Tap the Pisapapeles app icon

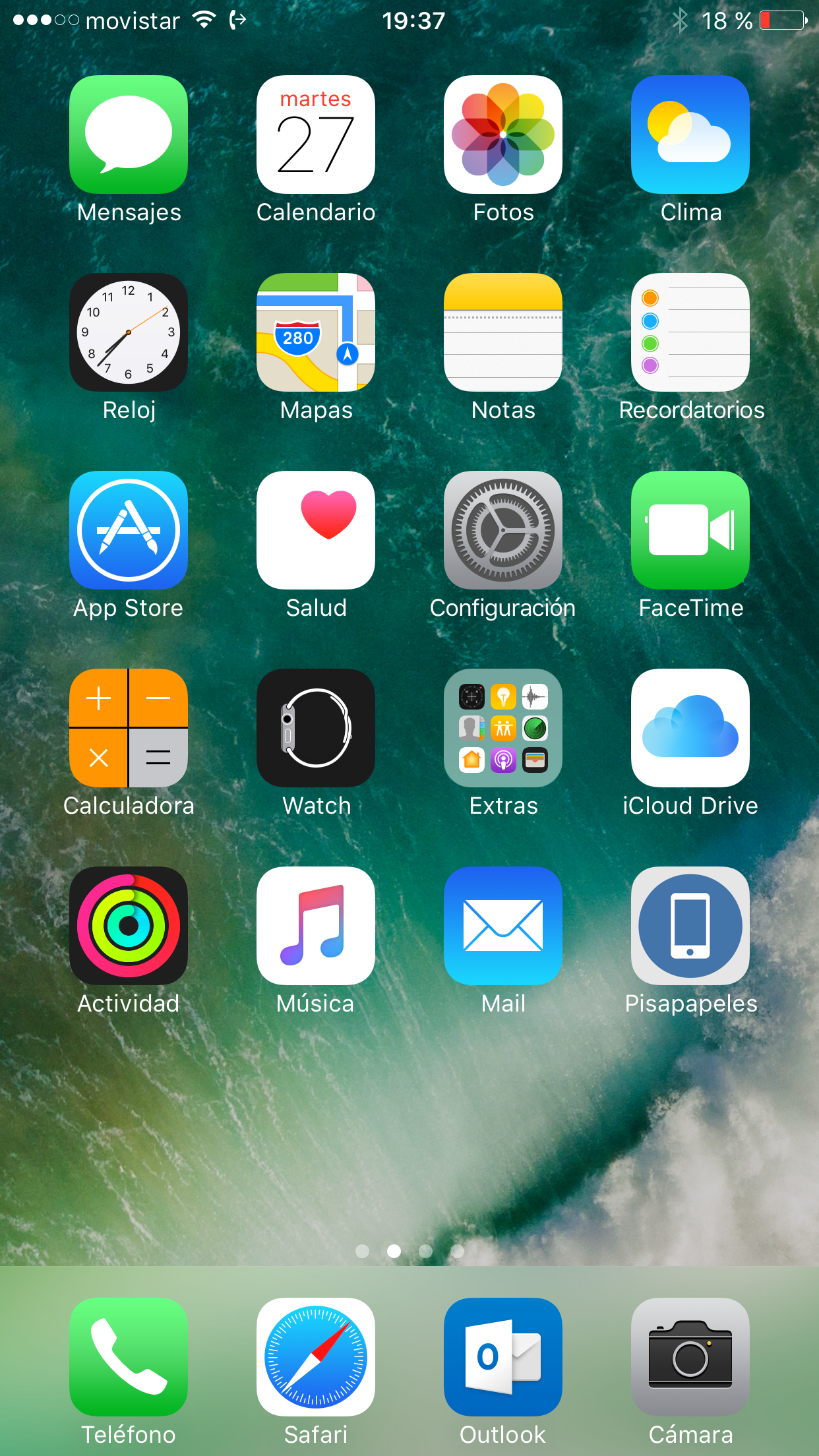tap(690, 926)
